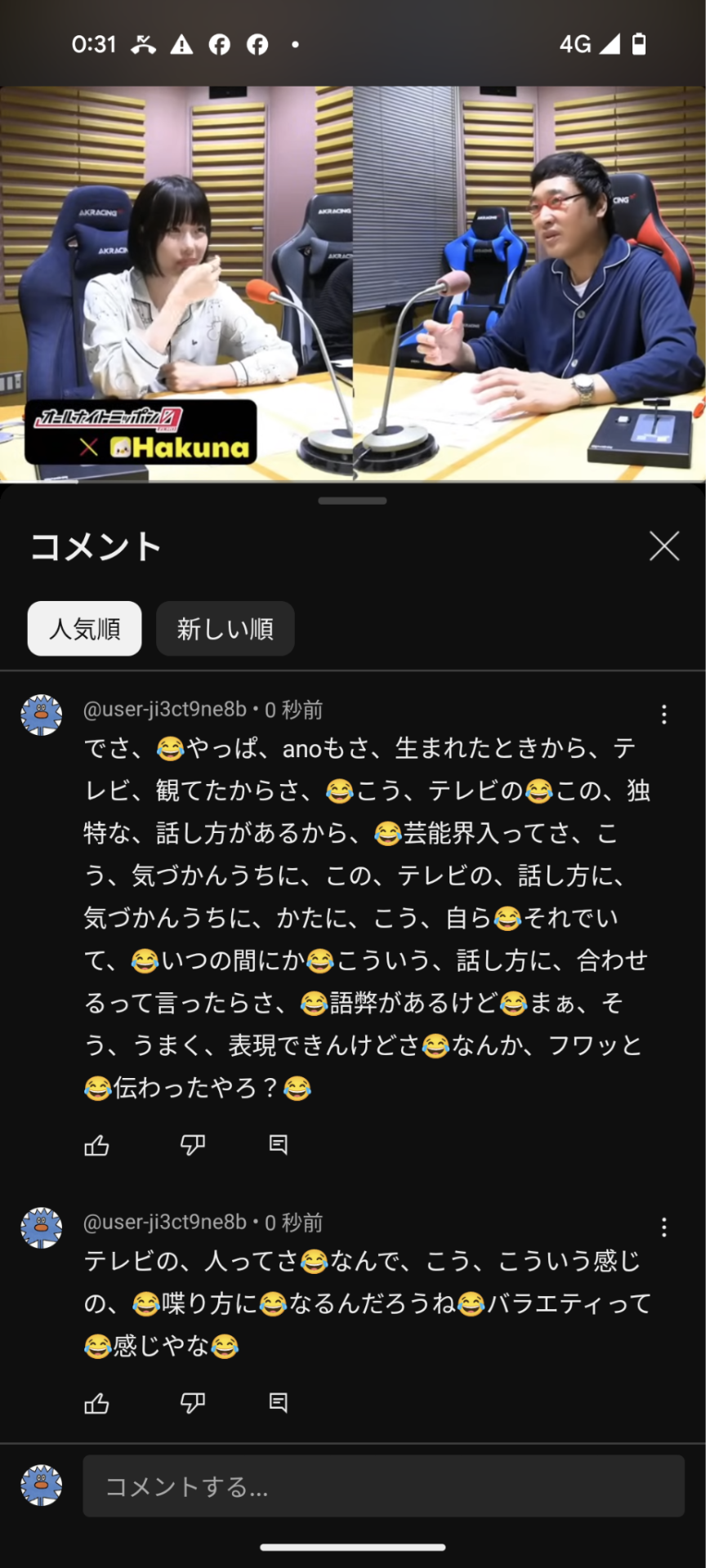Select the 人気順 sort chip
This screenshot has height=1568, width=706.
point(85,629)
